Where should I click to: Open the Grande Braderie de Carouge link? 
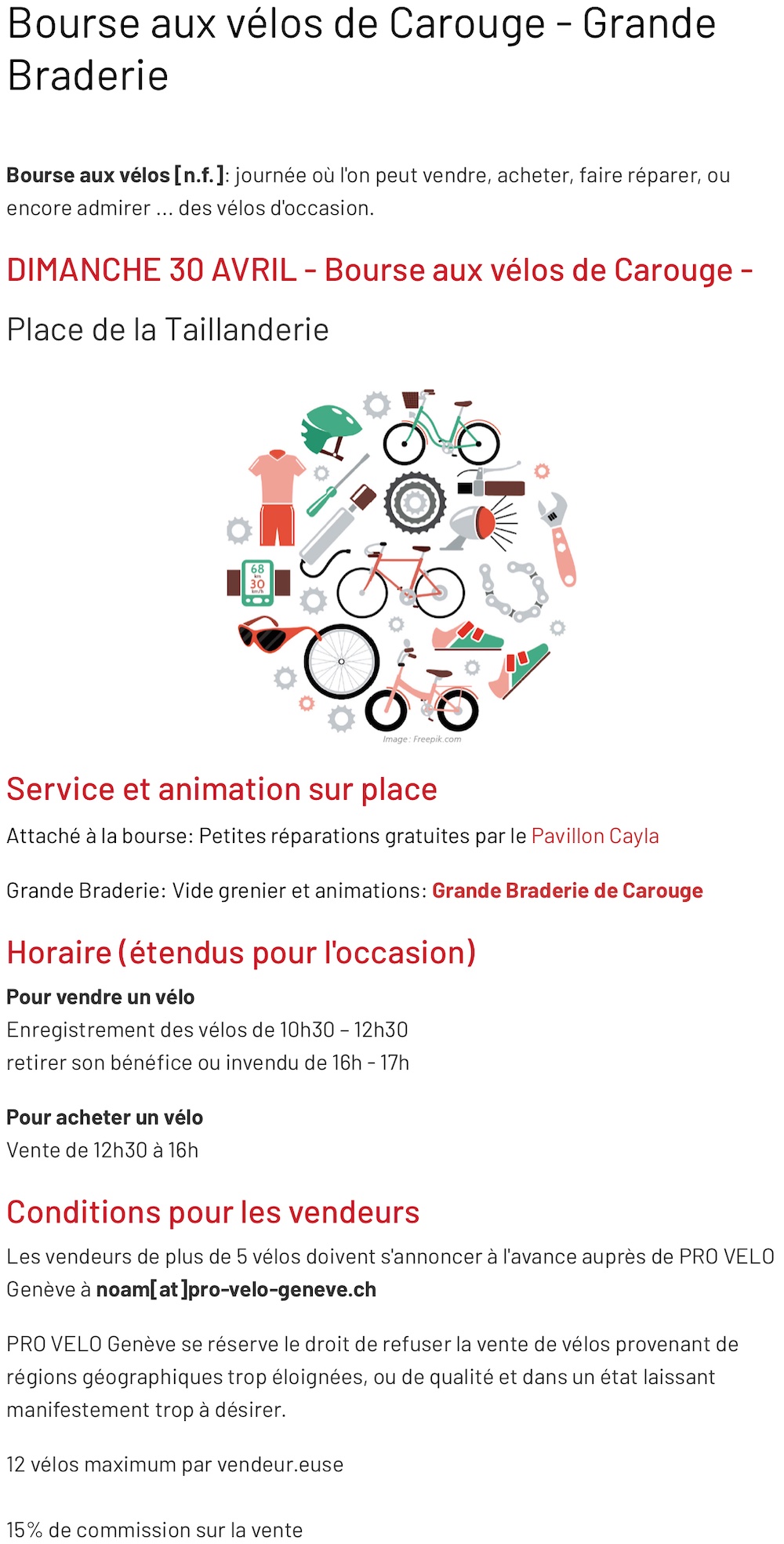(567, 891)
